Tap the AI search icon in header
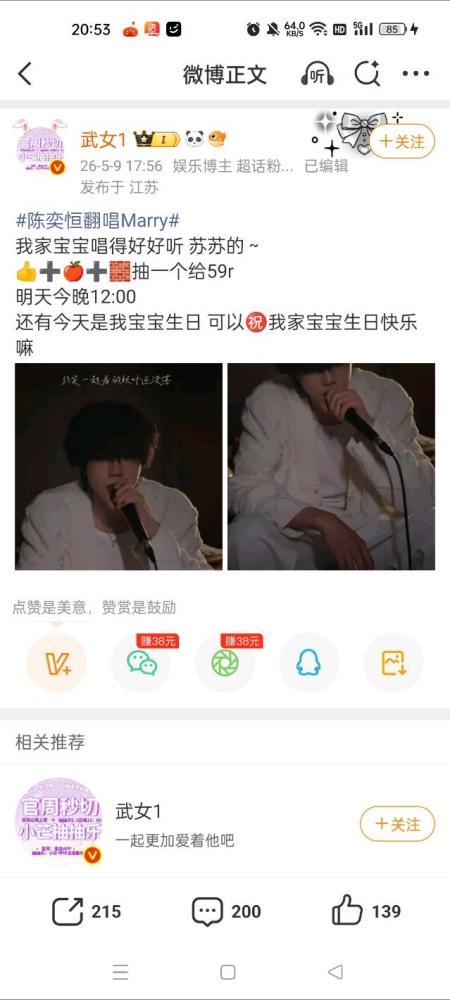Viewport: 450px width, 1000px height. click(367, 74)
